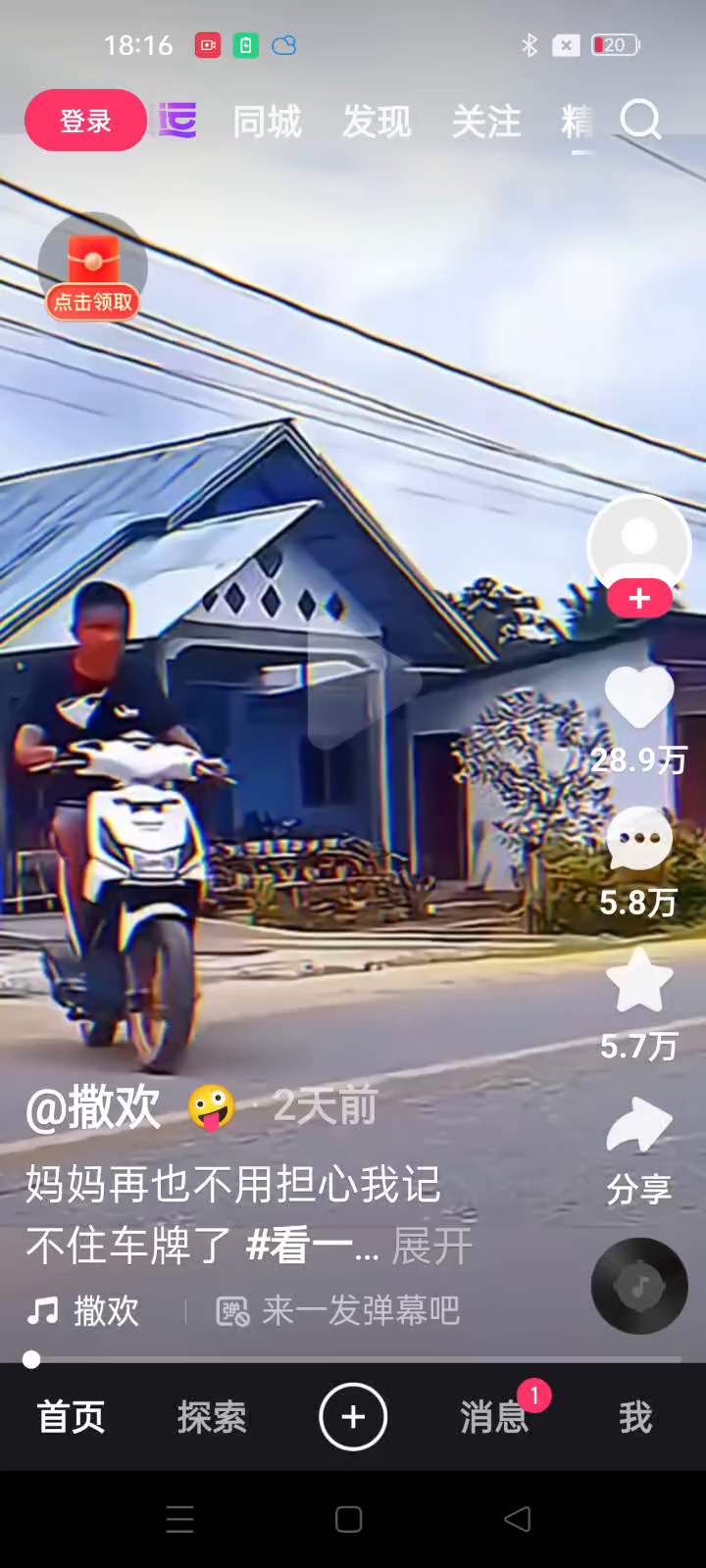The height and width of the screenshot is (1568, 706).
Task: Expand the caption with 展开
Action: coord(431,1247)
